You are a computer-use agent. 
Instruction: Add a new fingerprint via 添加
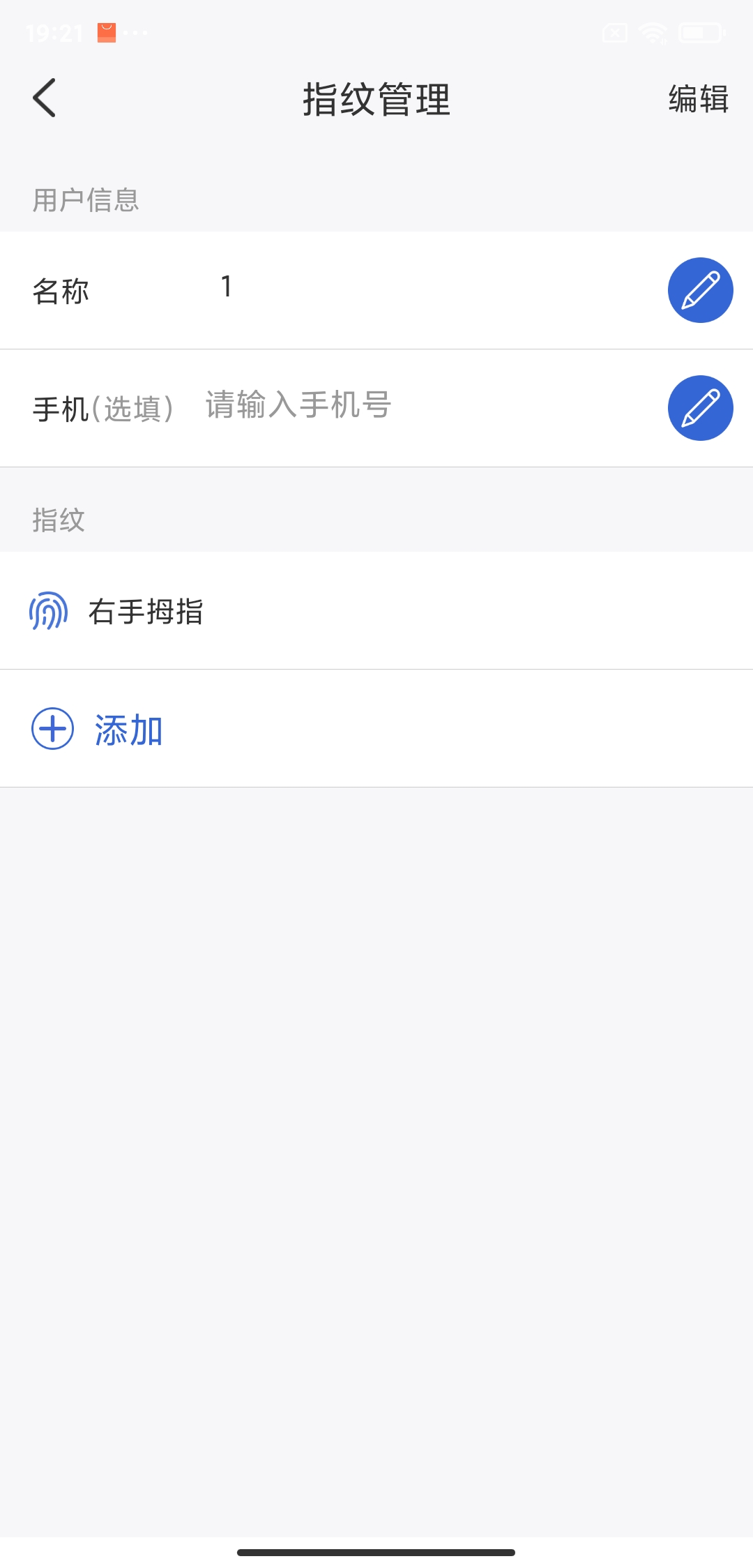click(x=376, y=729)
